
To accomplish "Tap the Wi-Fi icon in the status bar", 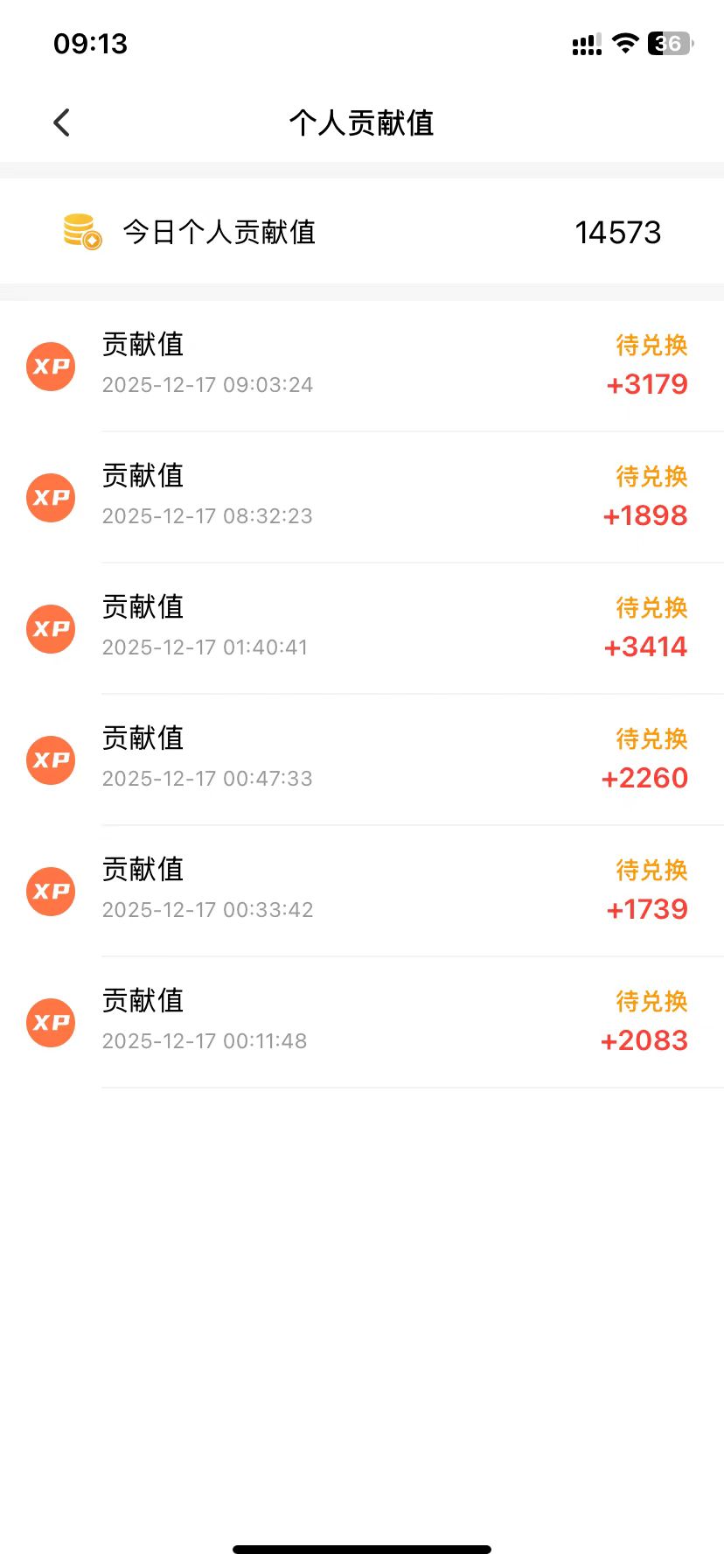I will (x=624, y=43).
